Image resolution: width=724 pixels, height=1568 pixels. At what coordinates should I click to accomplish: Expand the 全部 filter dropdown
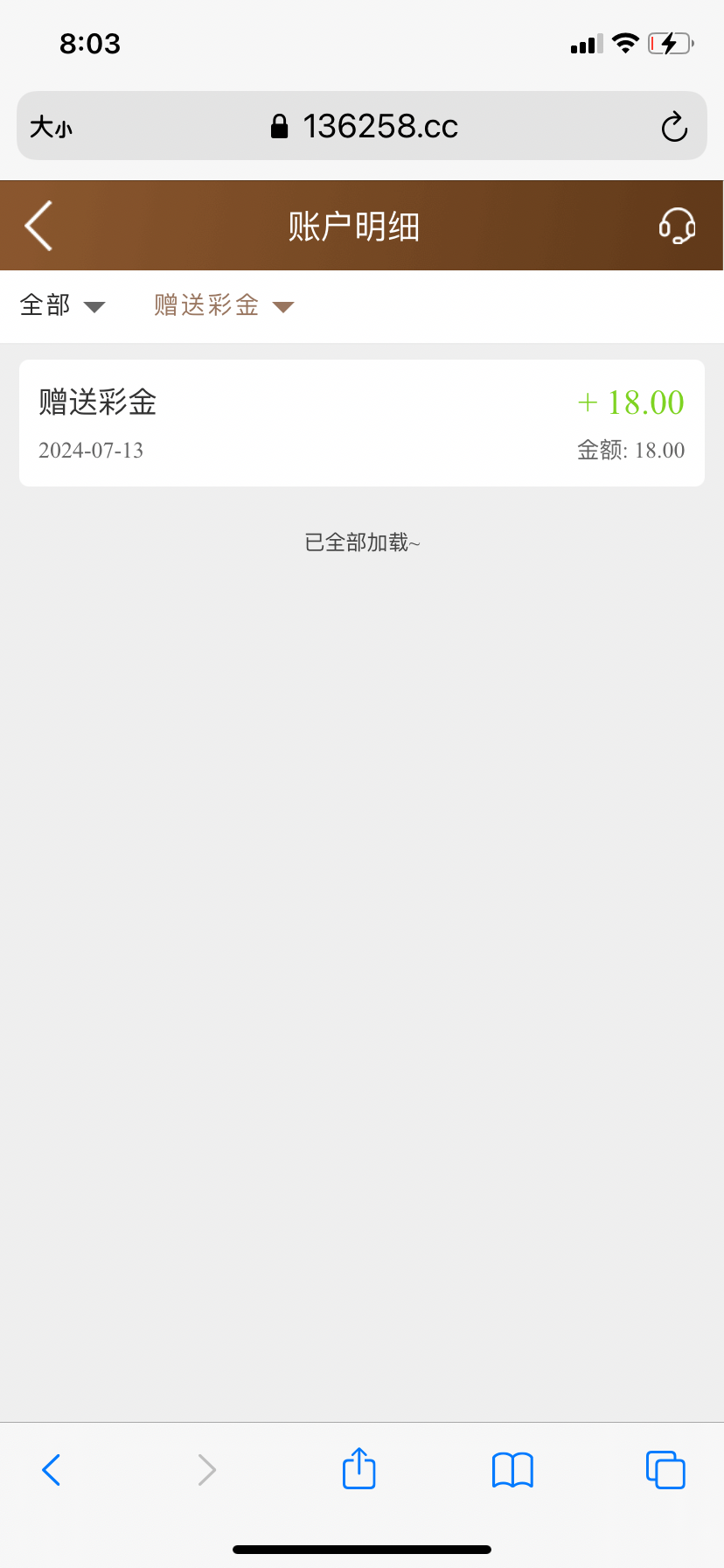[62, 305]
